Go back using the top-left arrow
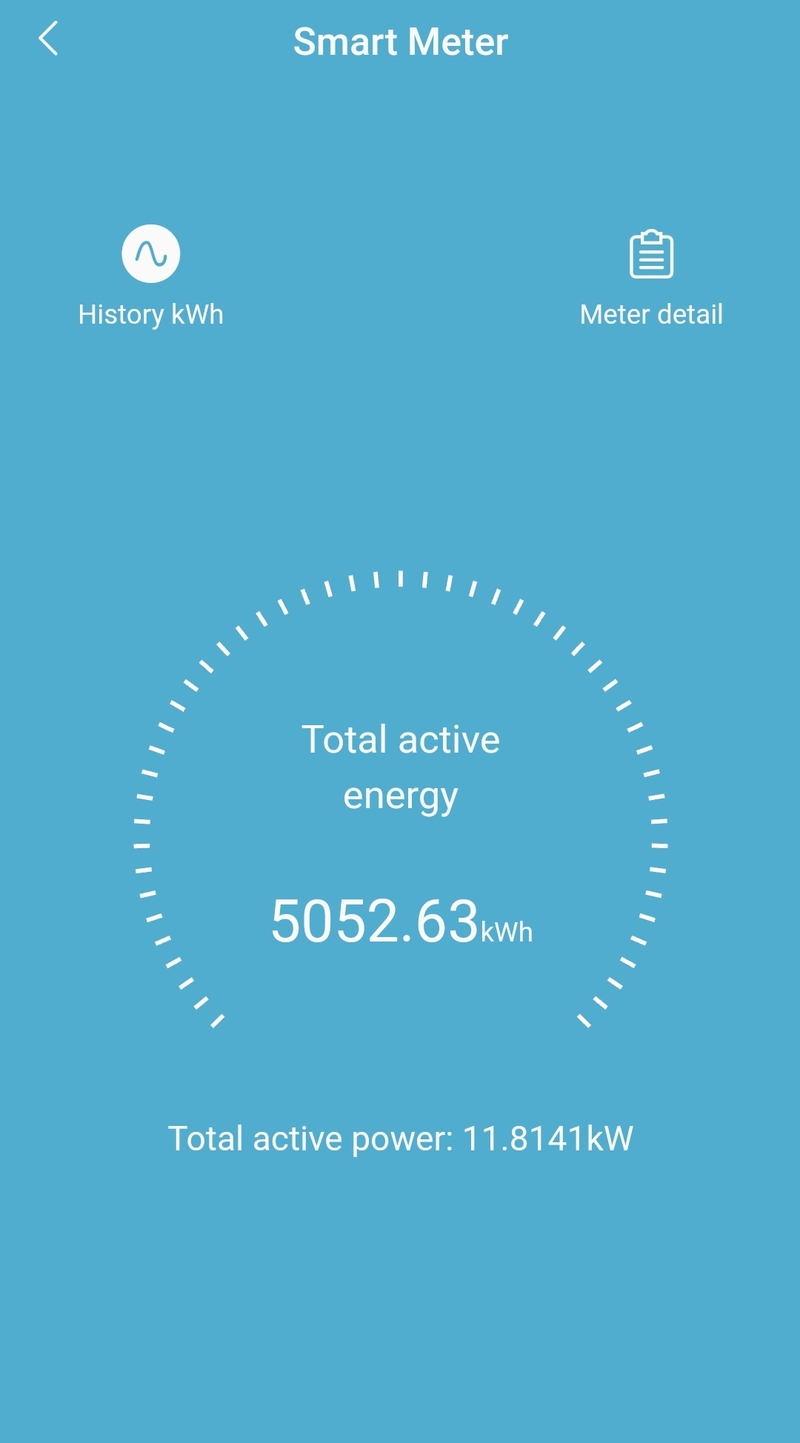 tap(48, 40)
